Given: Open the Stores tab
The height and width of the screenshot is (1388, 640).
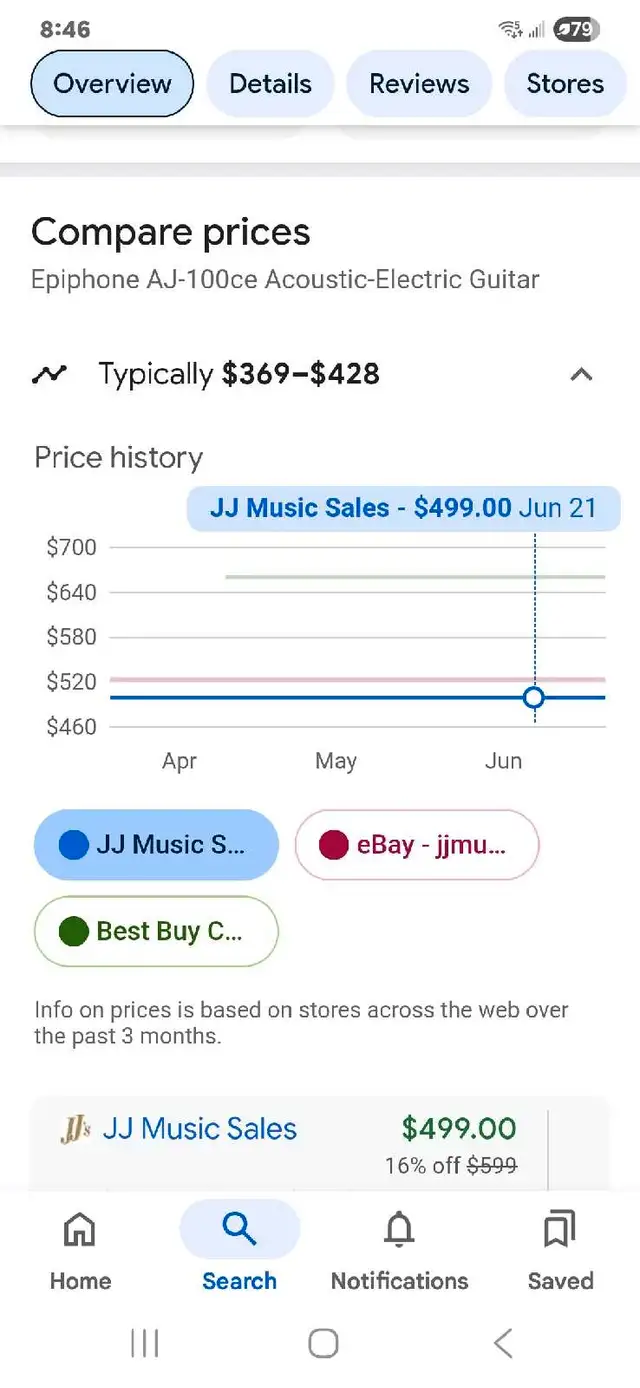Looking at the screenshot, I should 566,84.
